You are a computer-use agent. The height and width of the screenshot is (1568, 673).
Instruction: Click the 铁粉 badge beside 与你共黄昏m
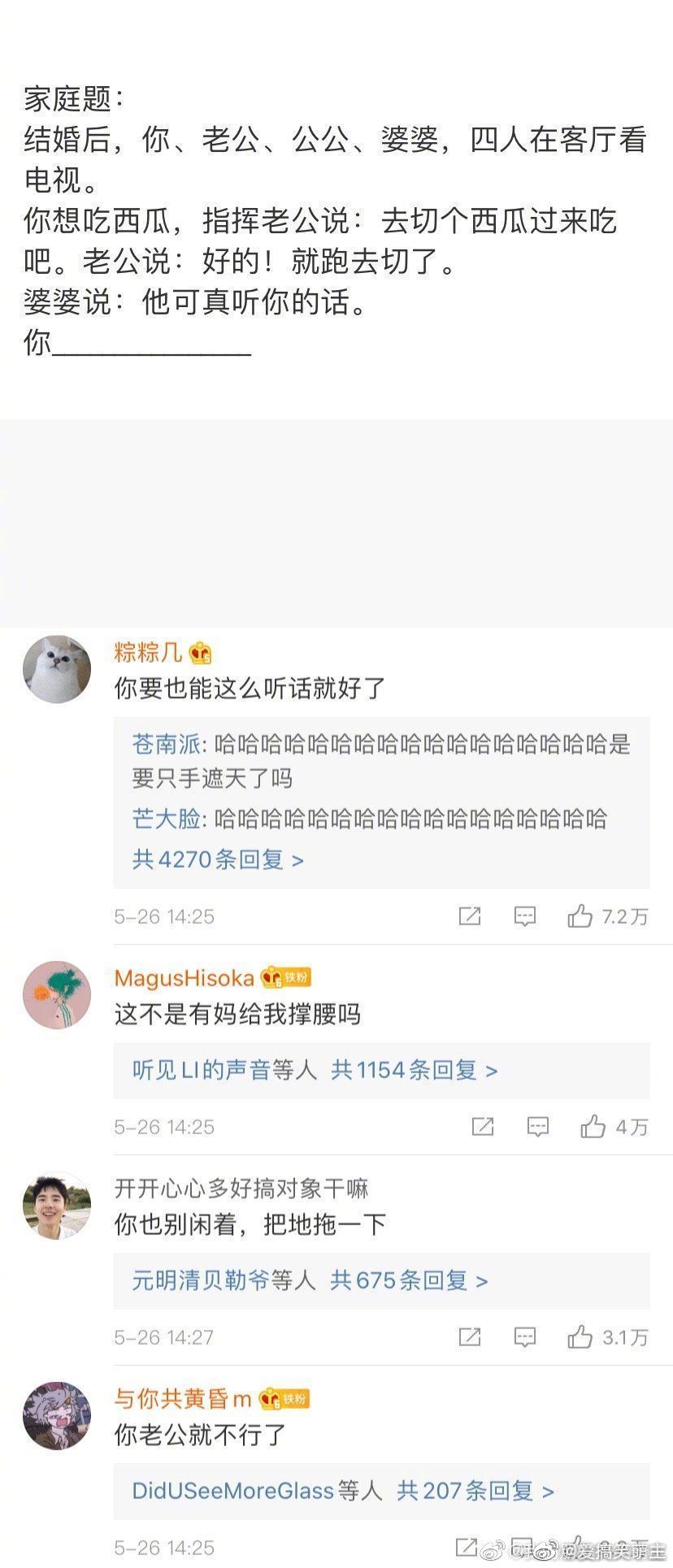coord(286,1396)
